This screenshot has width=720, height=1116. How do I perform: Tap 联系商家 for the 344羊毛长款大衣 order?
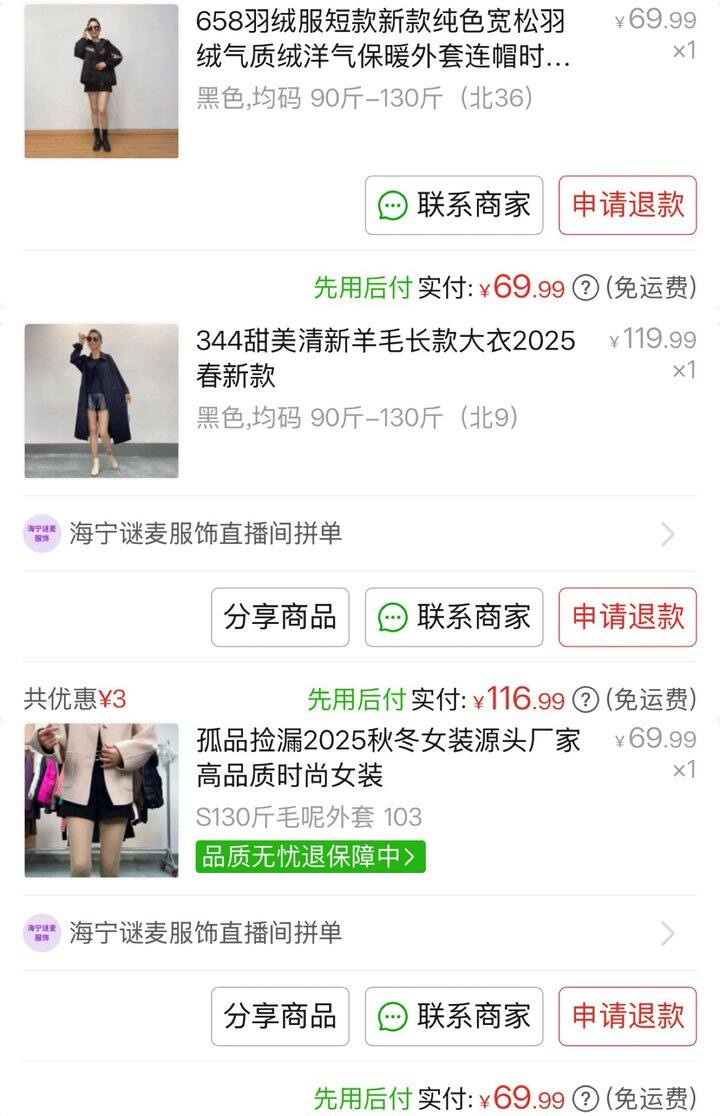coord(454,617)
